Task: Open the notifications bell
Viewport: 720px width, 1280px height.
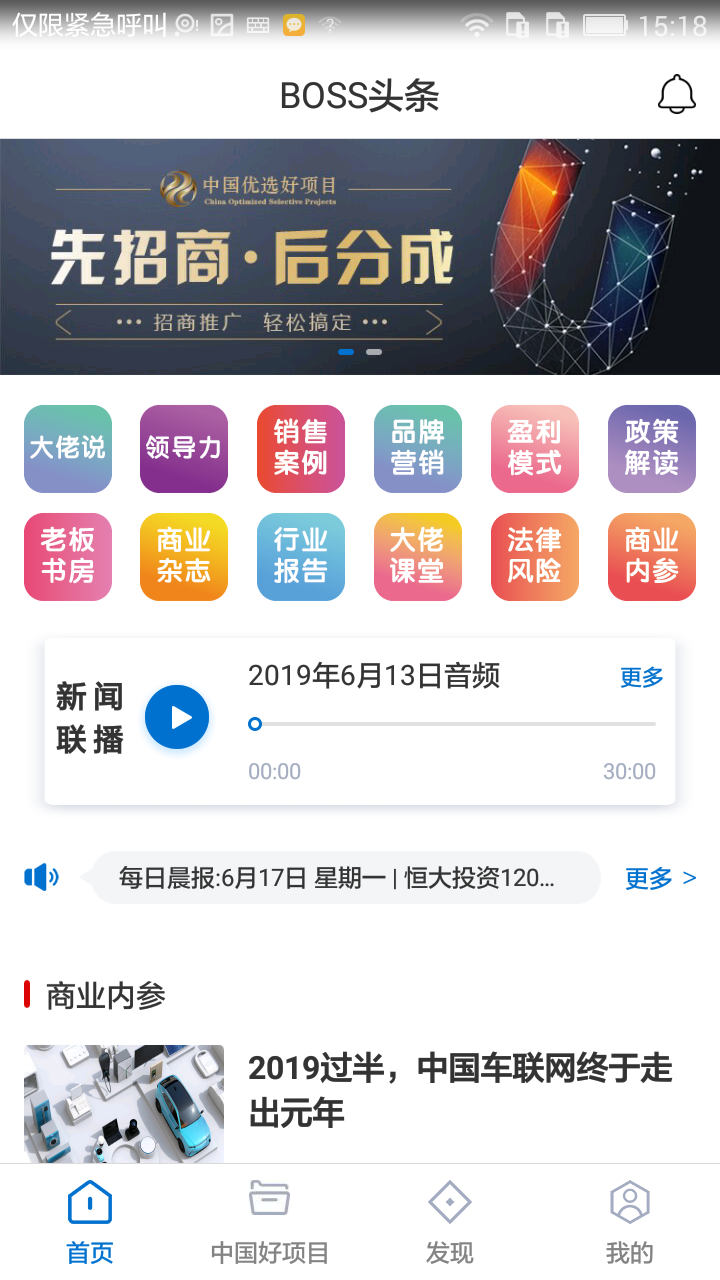Action: pos(676,95)
